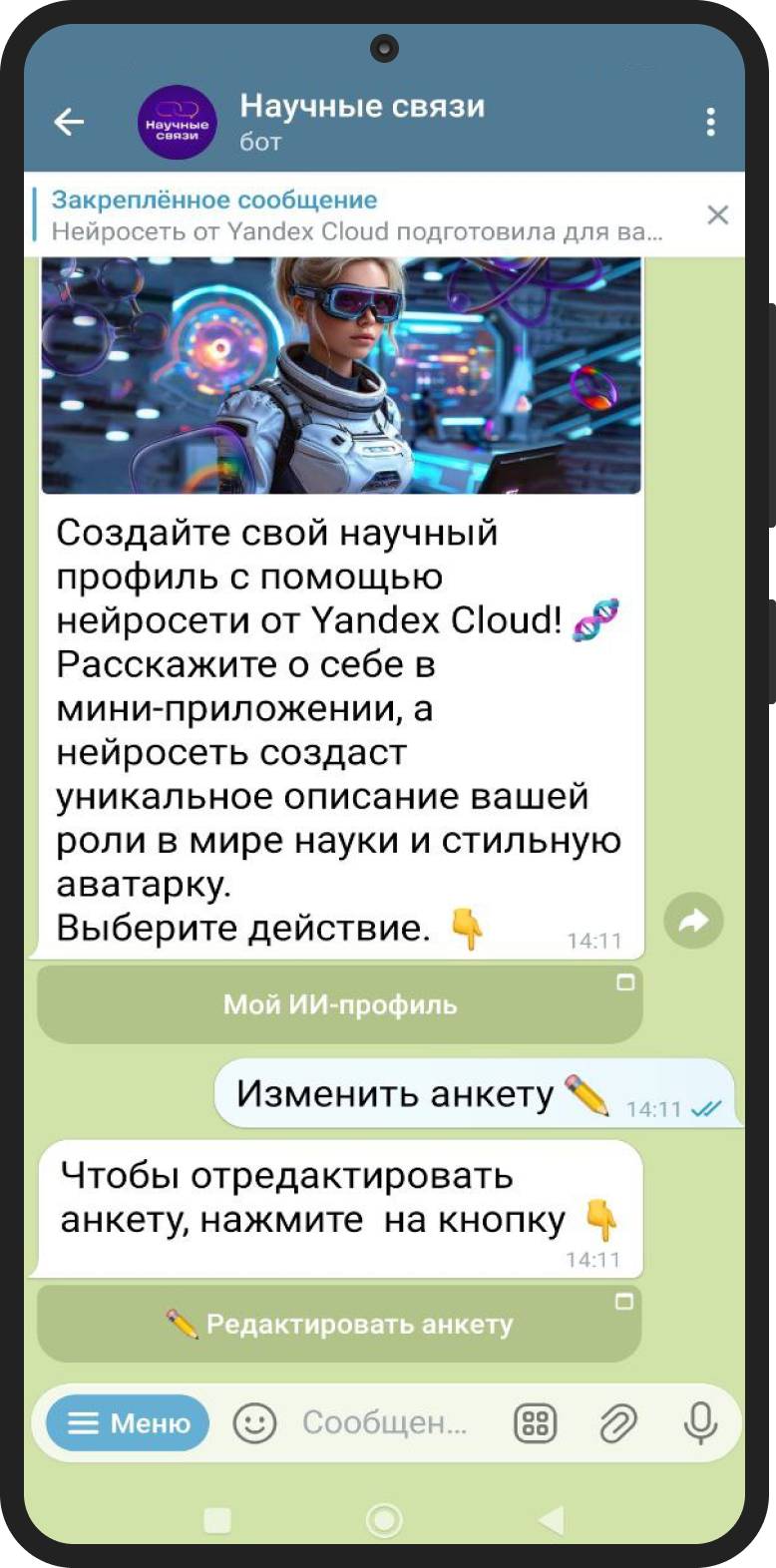Viewport: 776px width, 1568px height.
Task: Open the bot Меню
Action: [128, 1423]
